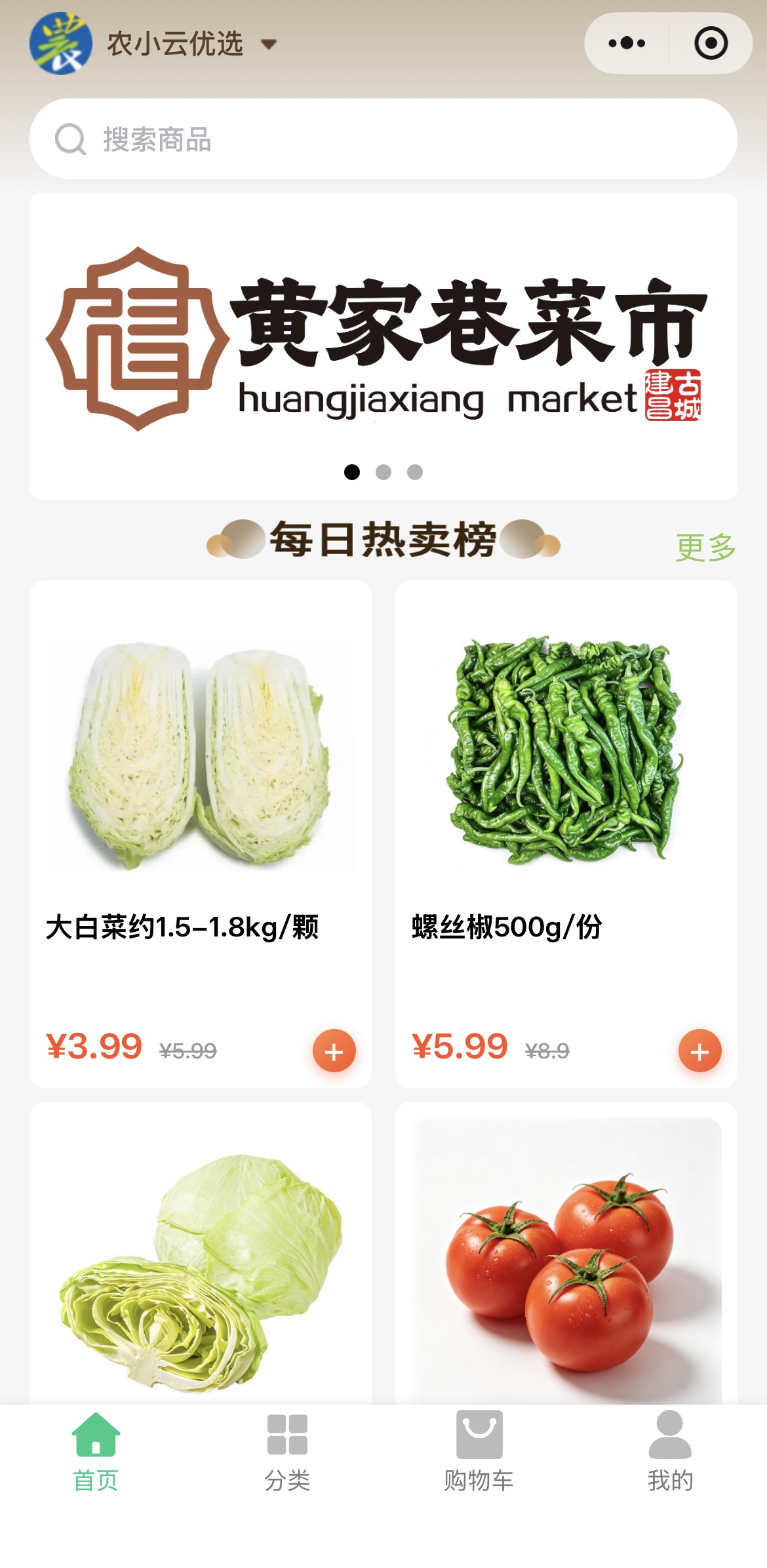
Task: Open the 购物车 tab
Action: (x=479, y=1452)
